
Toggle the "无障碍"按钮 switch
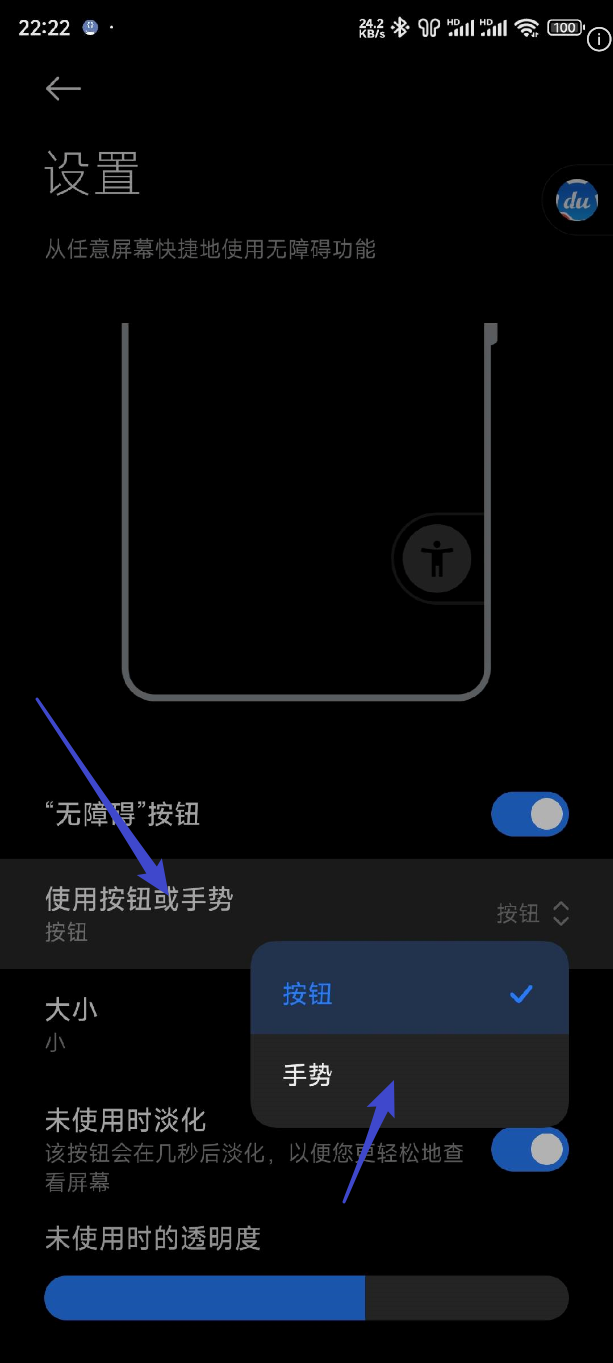[529, 814]
